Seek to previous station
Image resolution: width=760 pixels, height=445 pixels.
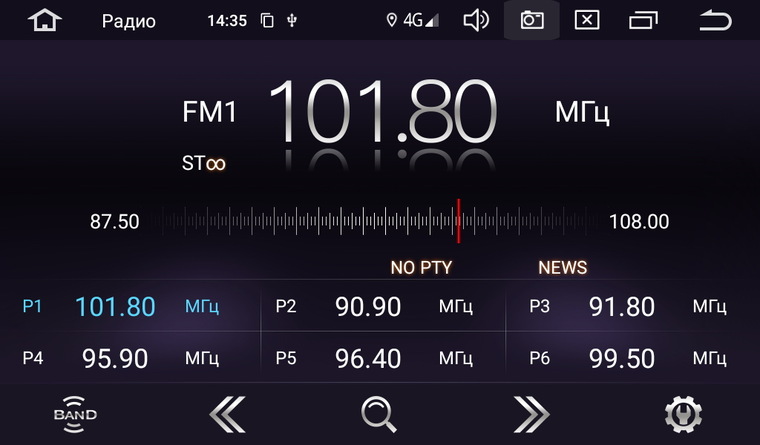coord(227,413)
